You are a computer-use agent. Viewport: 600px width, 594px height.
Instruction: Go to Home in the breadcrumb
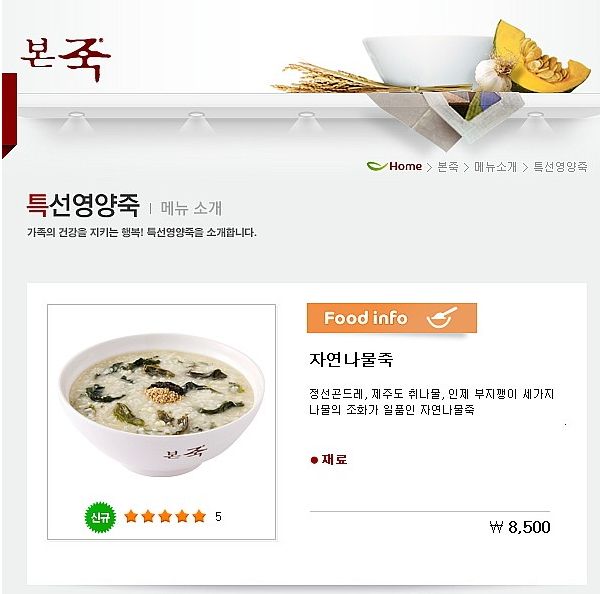[405, 166]
